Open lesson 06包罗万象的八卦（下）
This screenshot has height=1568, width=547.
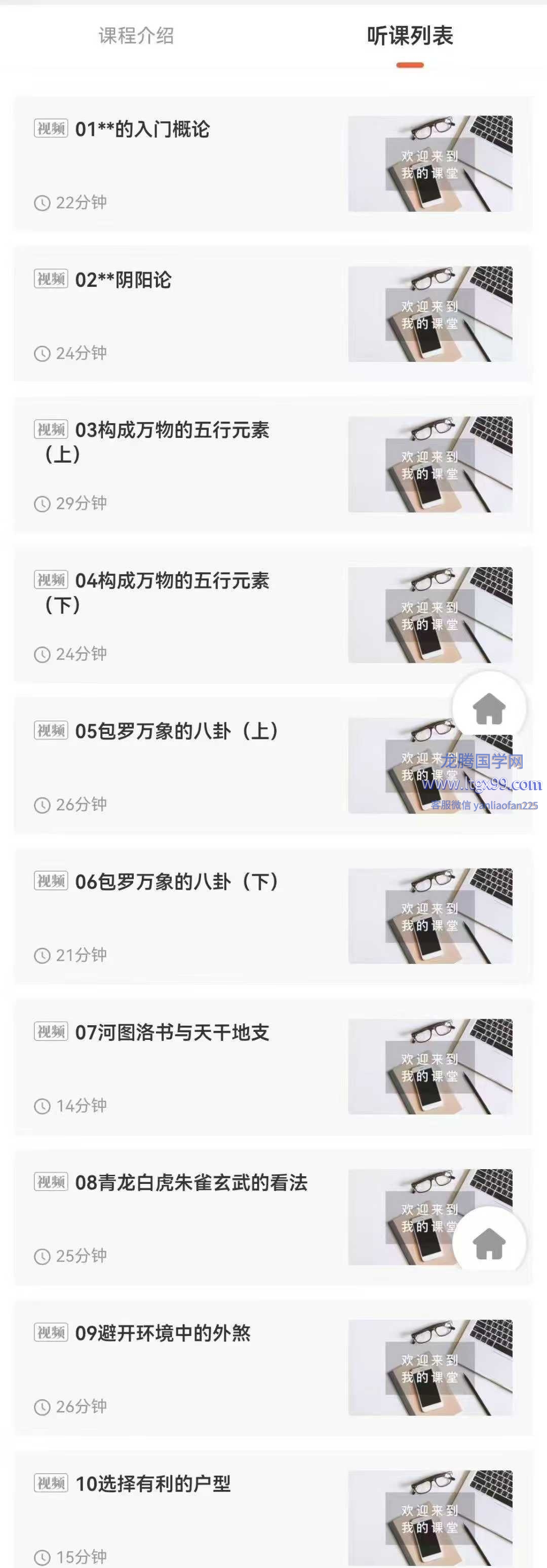[176, 881]
